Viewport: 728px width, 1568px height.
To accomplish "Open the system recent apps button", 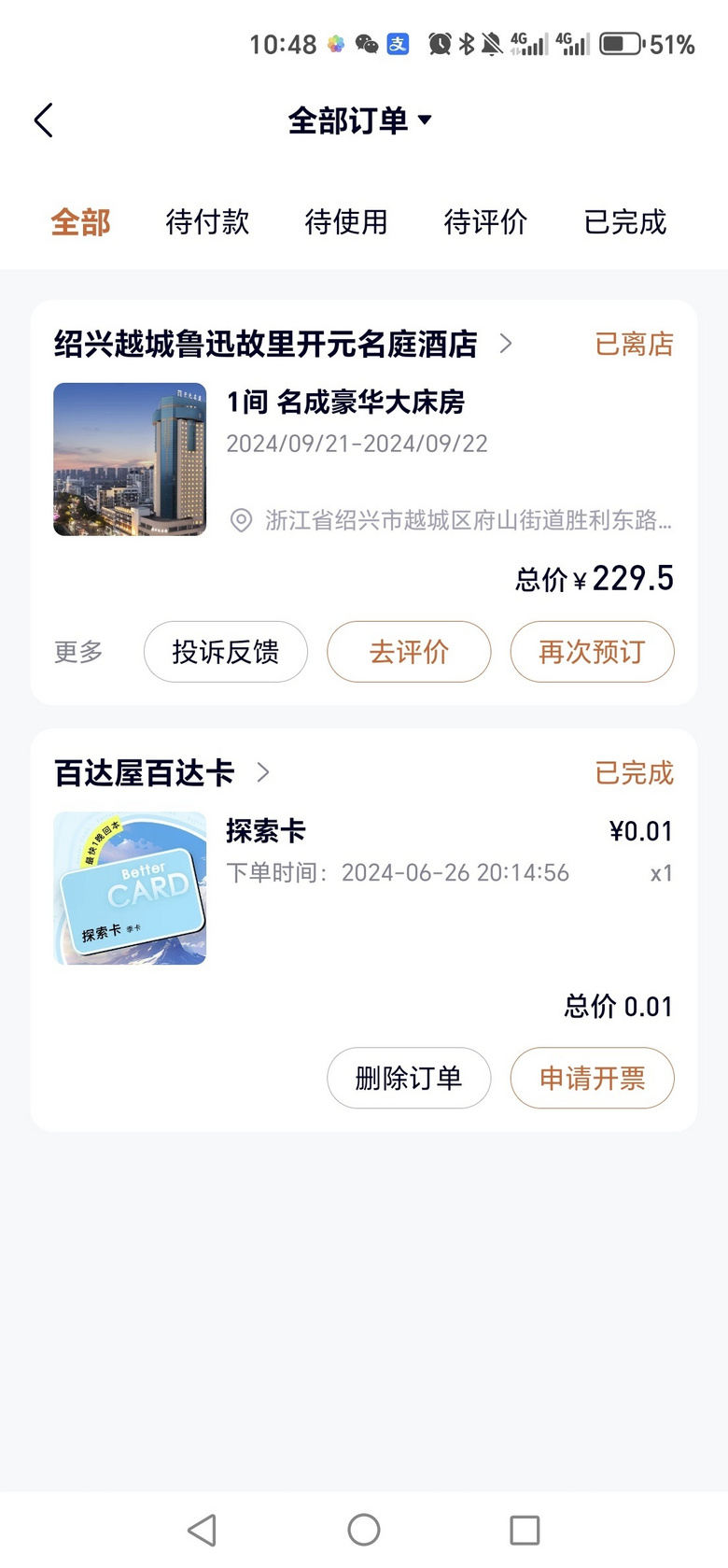I will (x=525, y=1530).
